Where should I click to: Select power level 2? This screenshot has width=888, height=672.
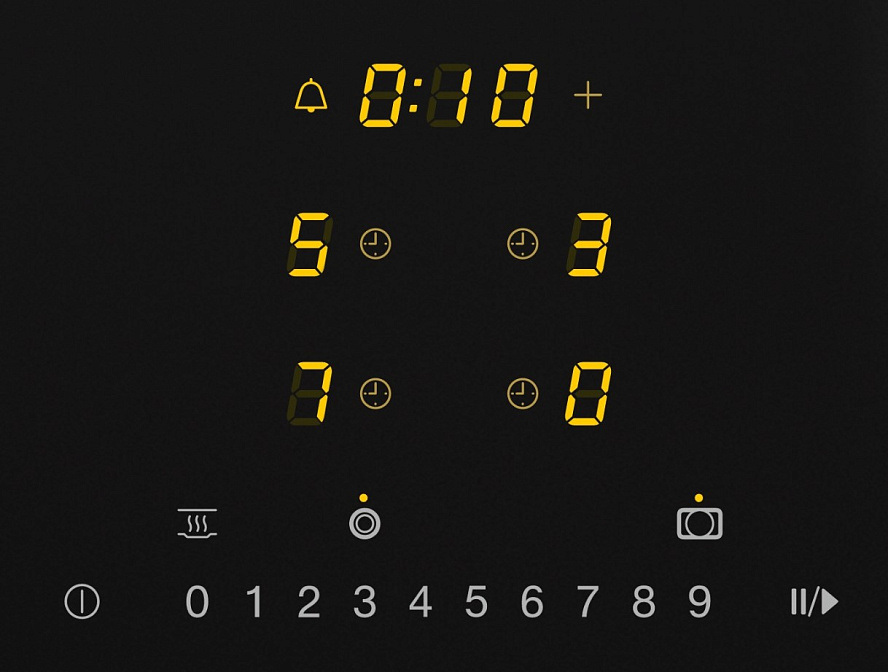pos(309,601)
